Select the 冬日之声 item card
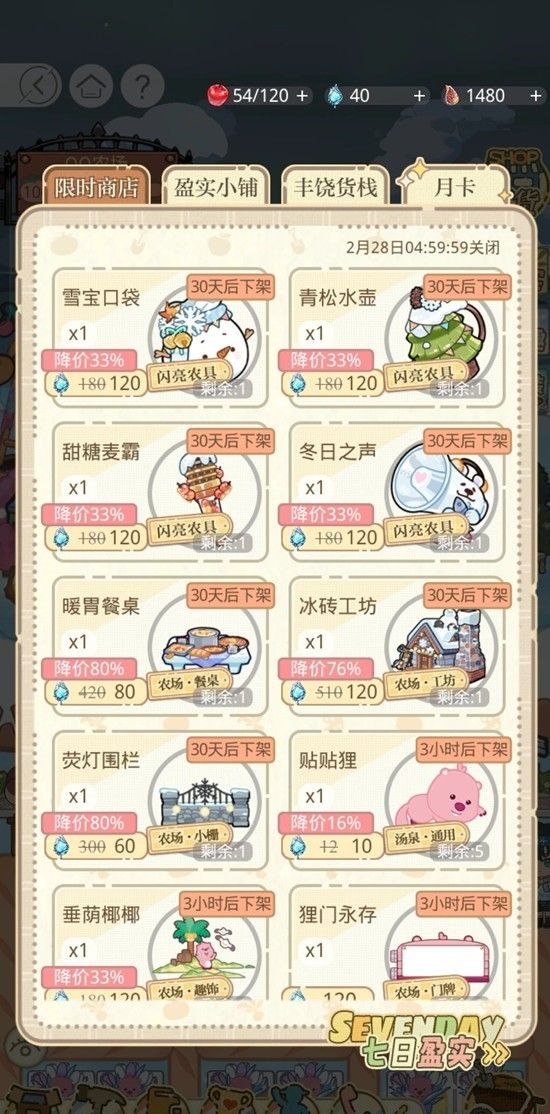Screen dimensions: 550x1114 tap(397, 492)
